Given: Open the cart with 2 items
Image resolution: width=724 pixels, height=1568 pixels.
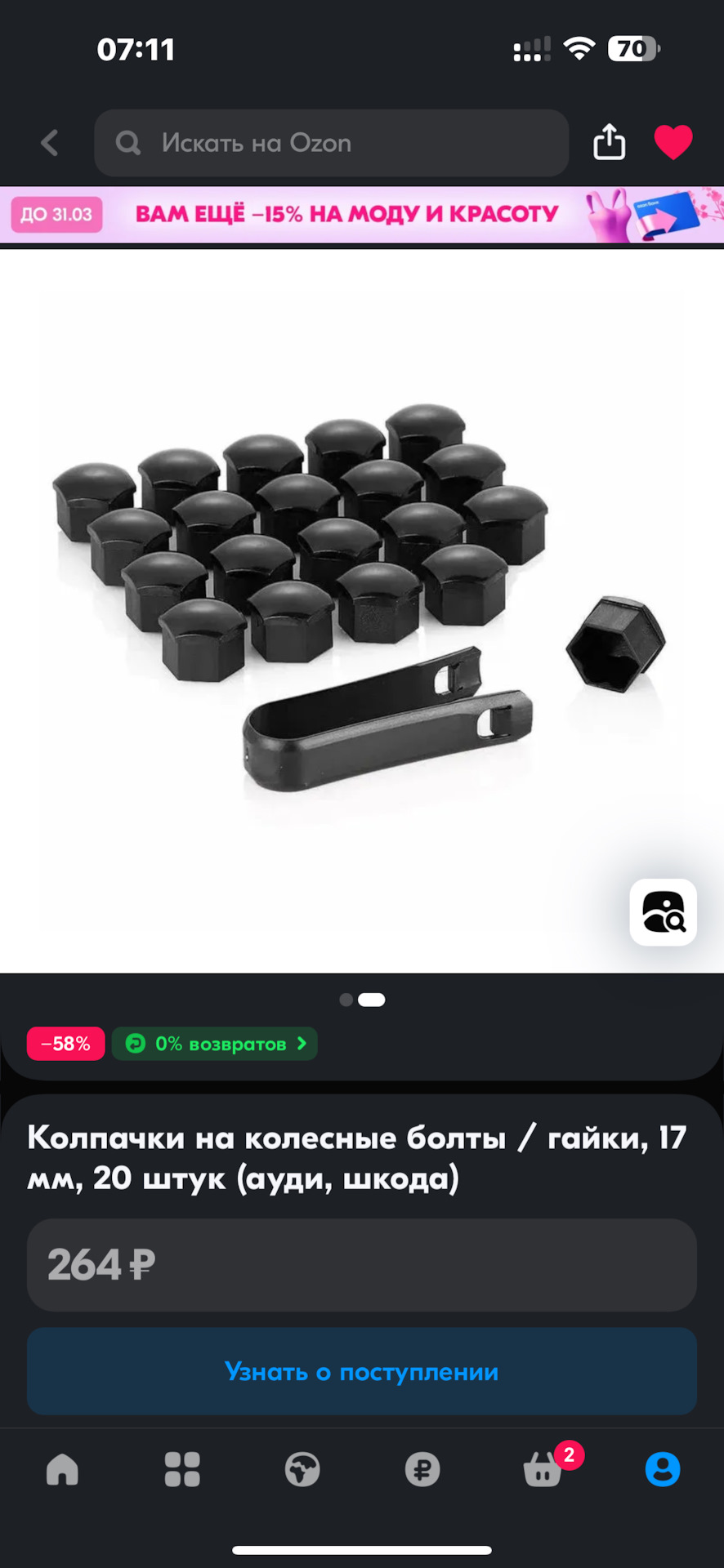Looking at the screenshot, I should (x=543, y=1469).
